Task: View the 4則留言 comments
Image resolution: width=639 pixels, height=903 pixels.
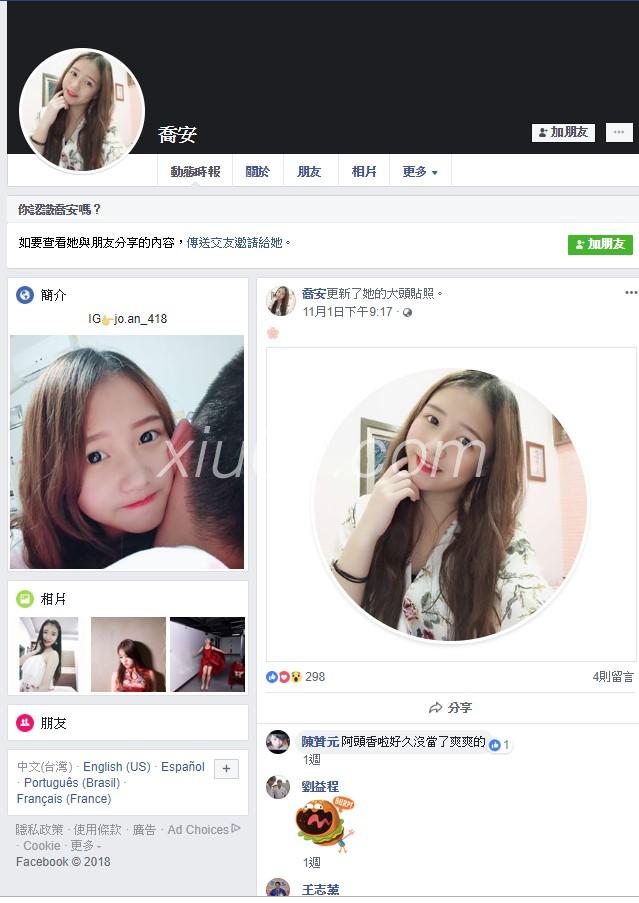Action: click(612, 677)
